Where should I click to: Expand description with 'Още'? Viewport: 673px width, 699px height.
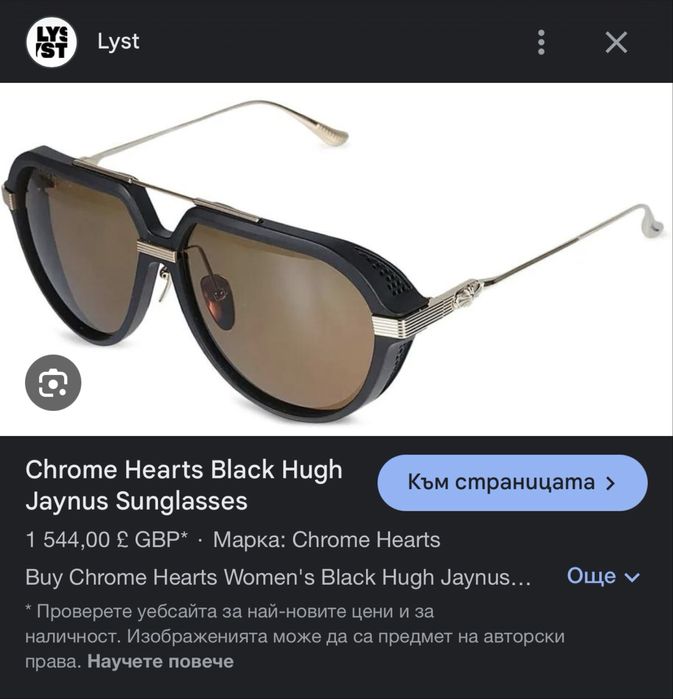click(x=602, y=577)
